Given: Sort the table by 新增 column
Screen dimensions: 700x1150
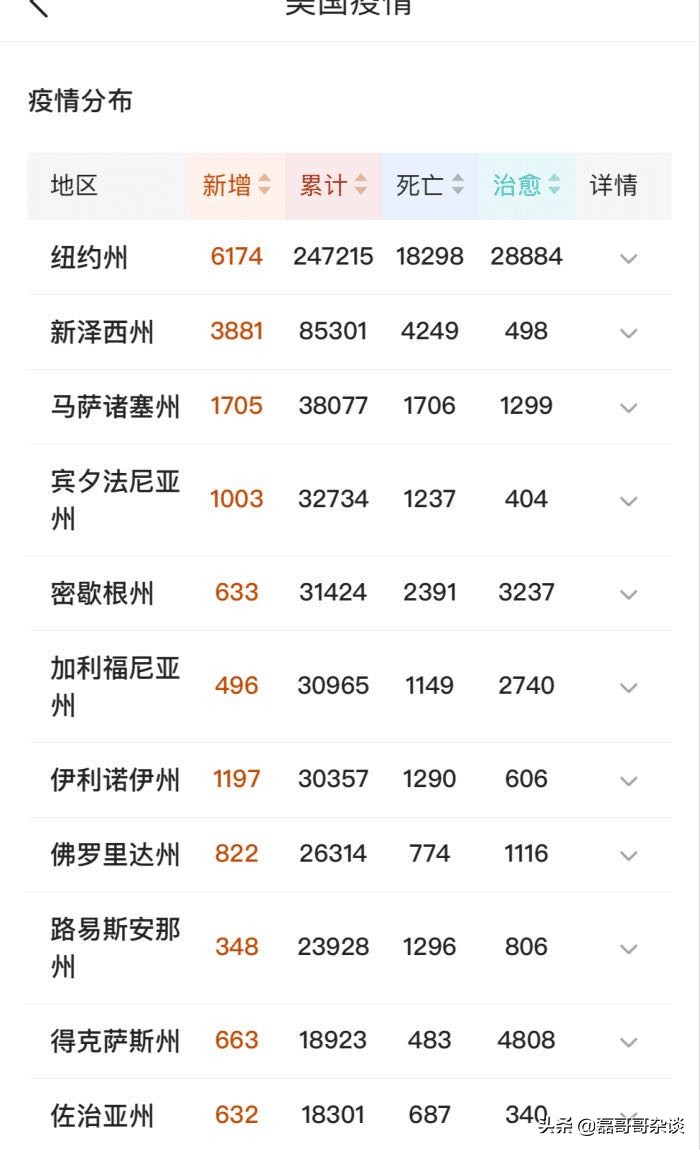Looking at the screenshot, I should [236, 186].
